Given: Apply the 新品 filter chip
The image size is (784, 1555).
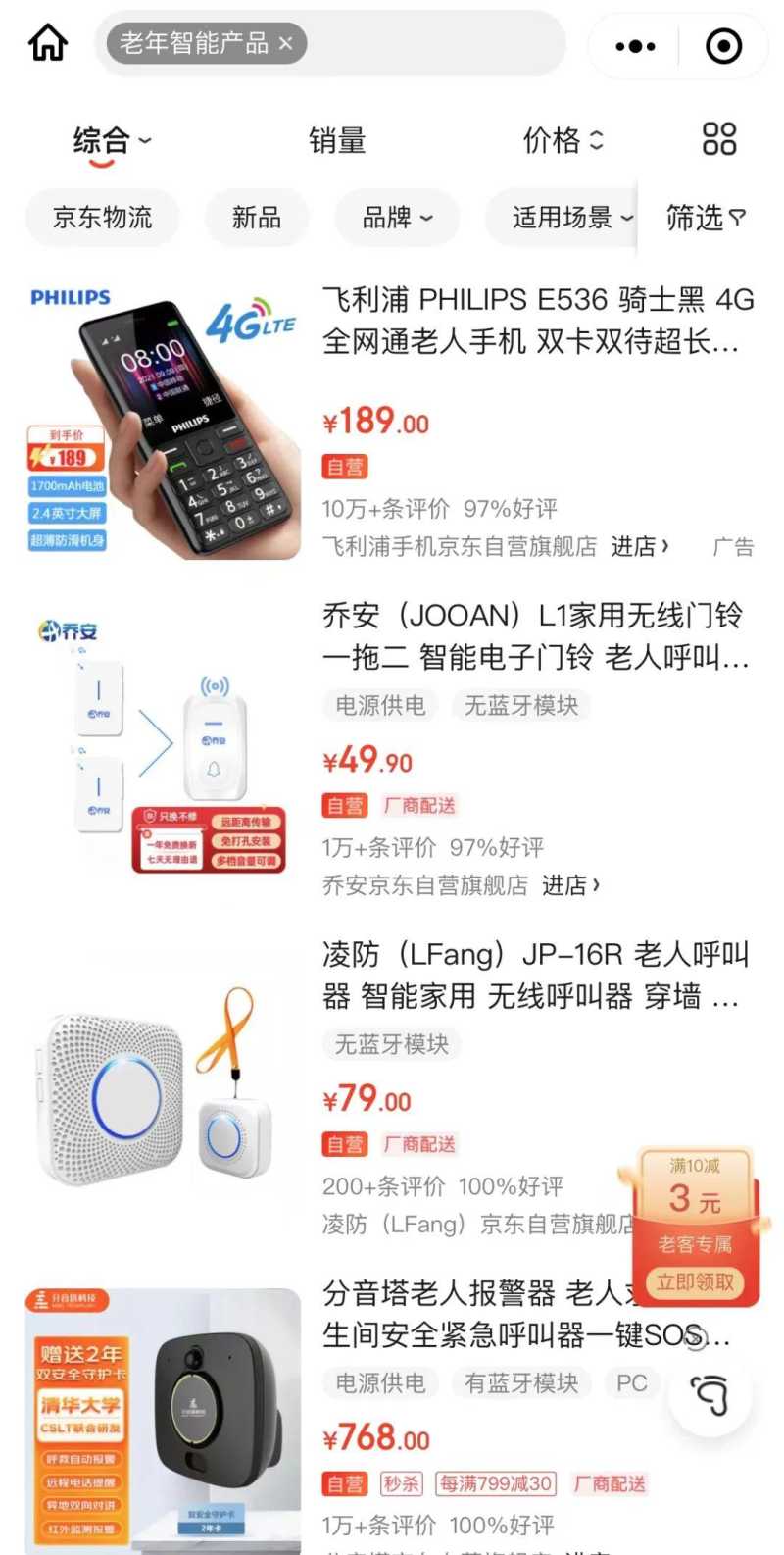Looking at the screenshot, I should (257, 217).
